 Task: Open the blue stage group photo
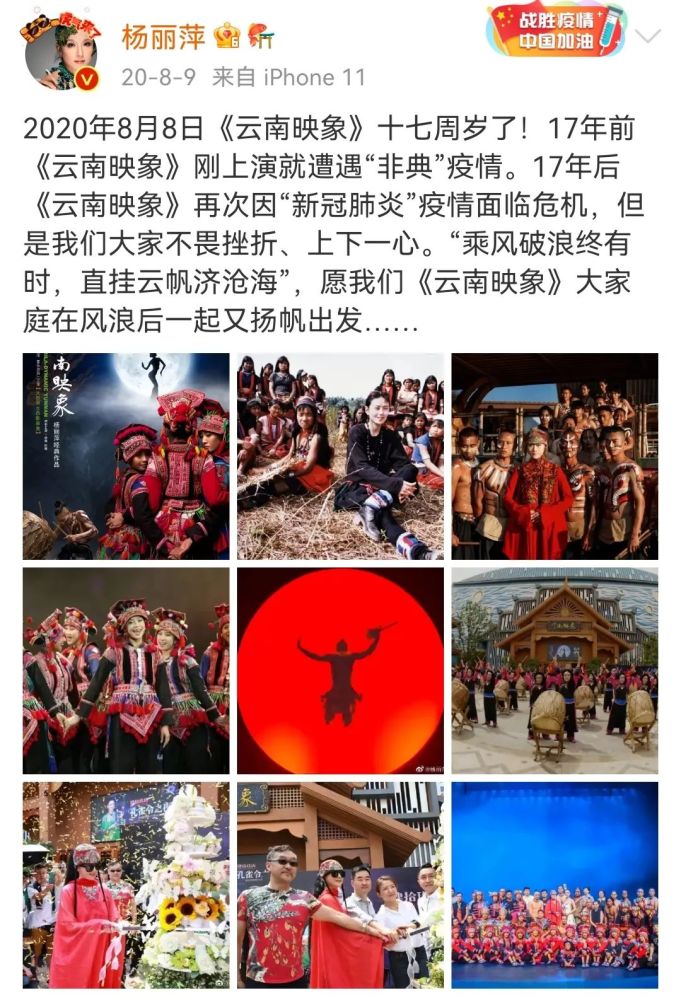pos(554,885)
